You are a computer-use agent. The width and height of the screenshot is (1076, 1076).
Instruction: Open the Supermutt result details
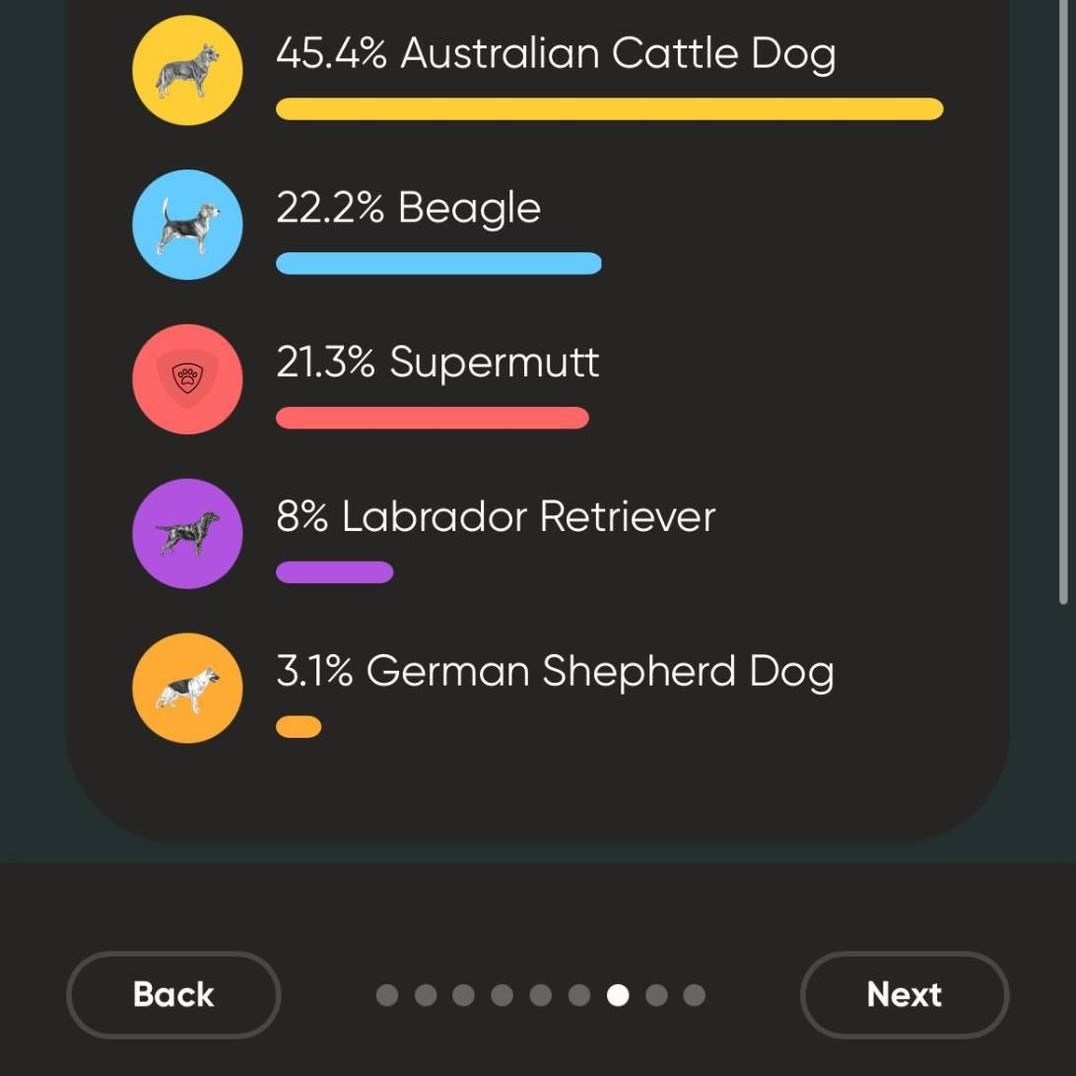(437, 363)
